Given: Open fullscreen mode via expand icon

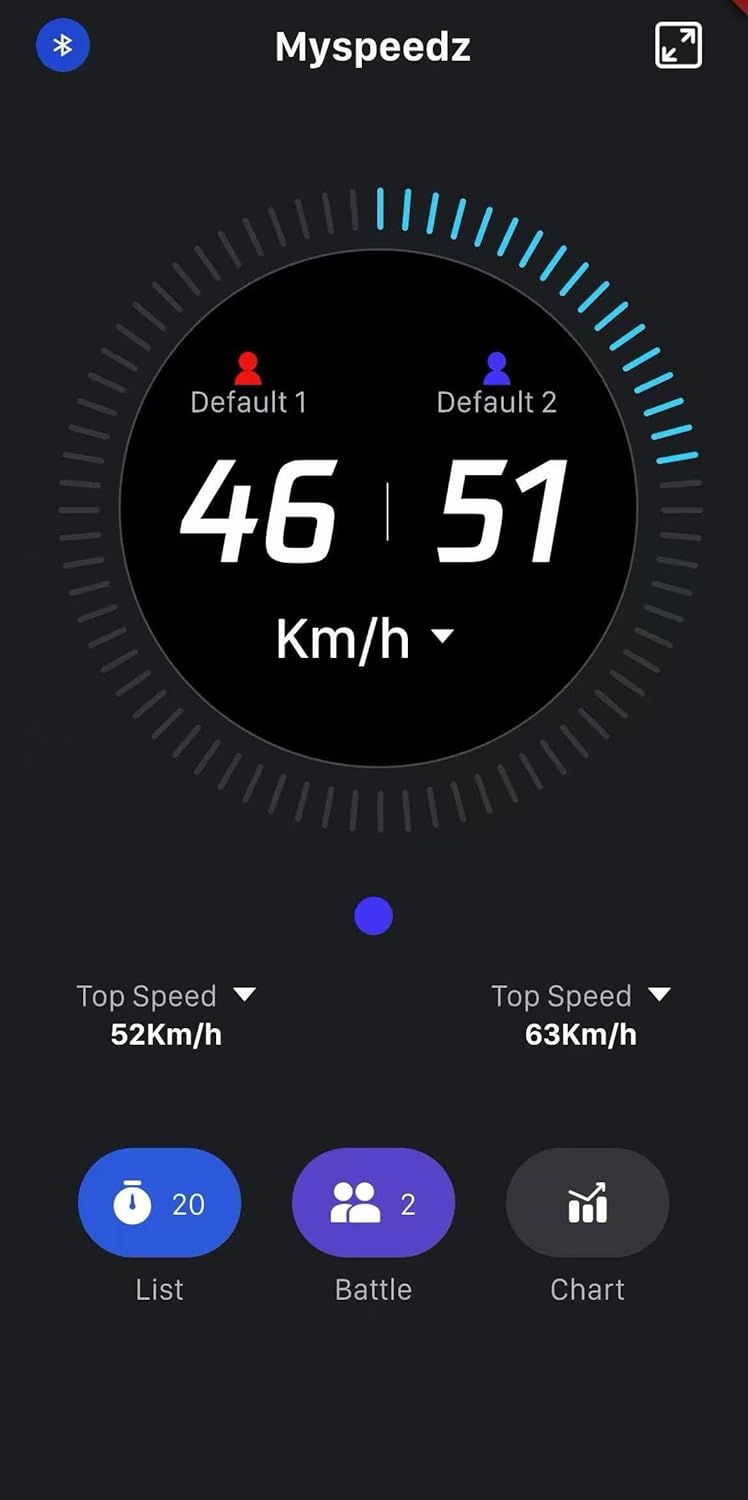Looking at the screenshot, I should coord(678,45).
